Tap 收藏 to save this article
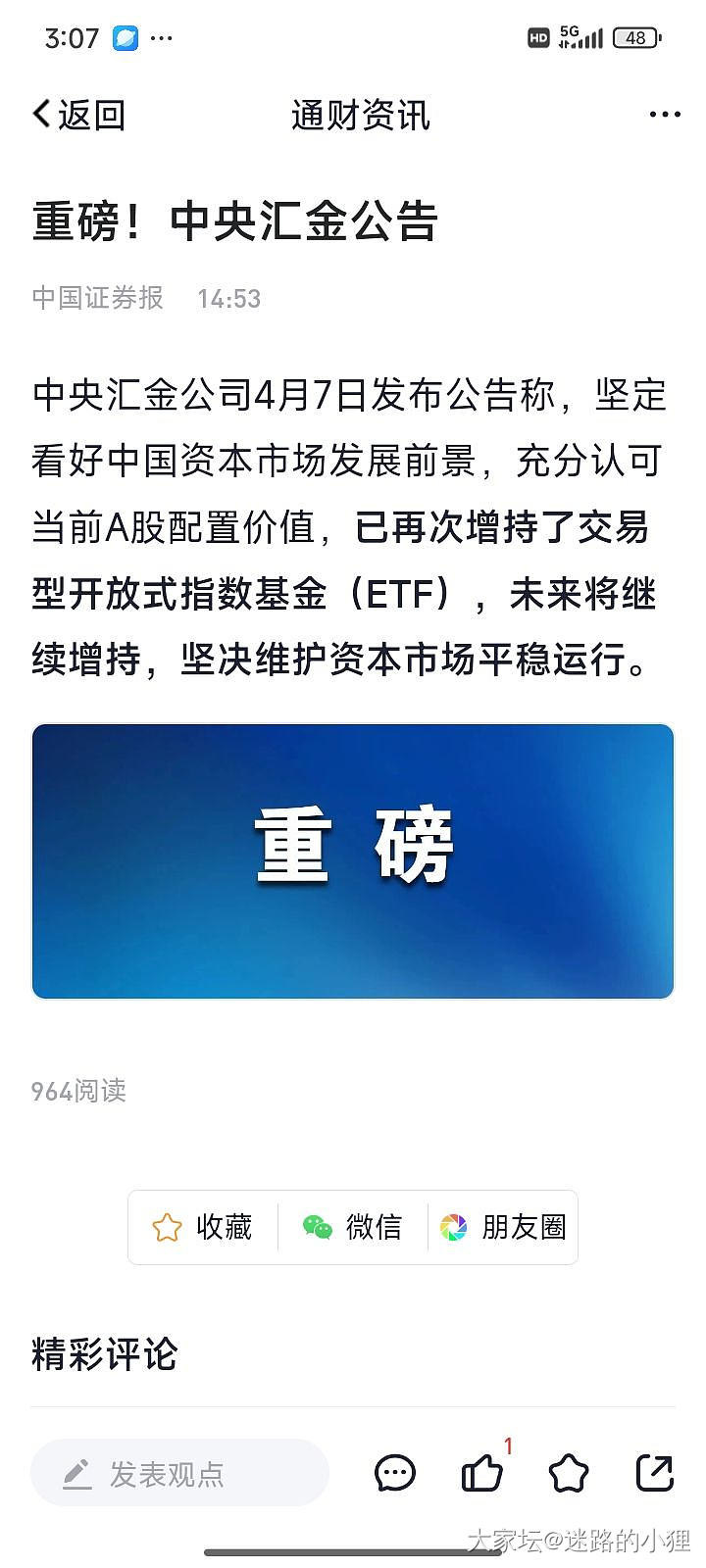This screenshot has height=1568, width=706. (203, 1227)
